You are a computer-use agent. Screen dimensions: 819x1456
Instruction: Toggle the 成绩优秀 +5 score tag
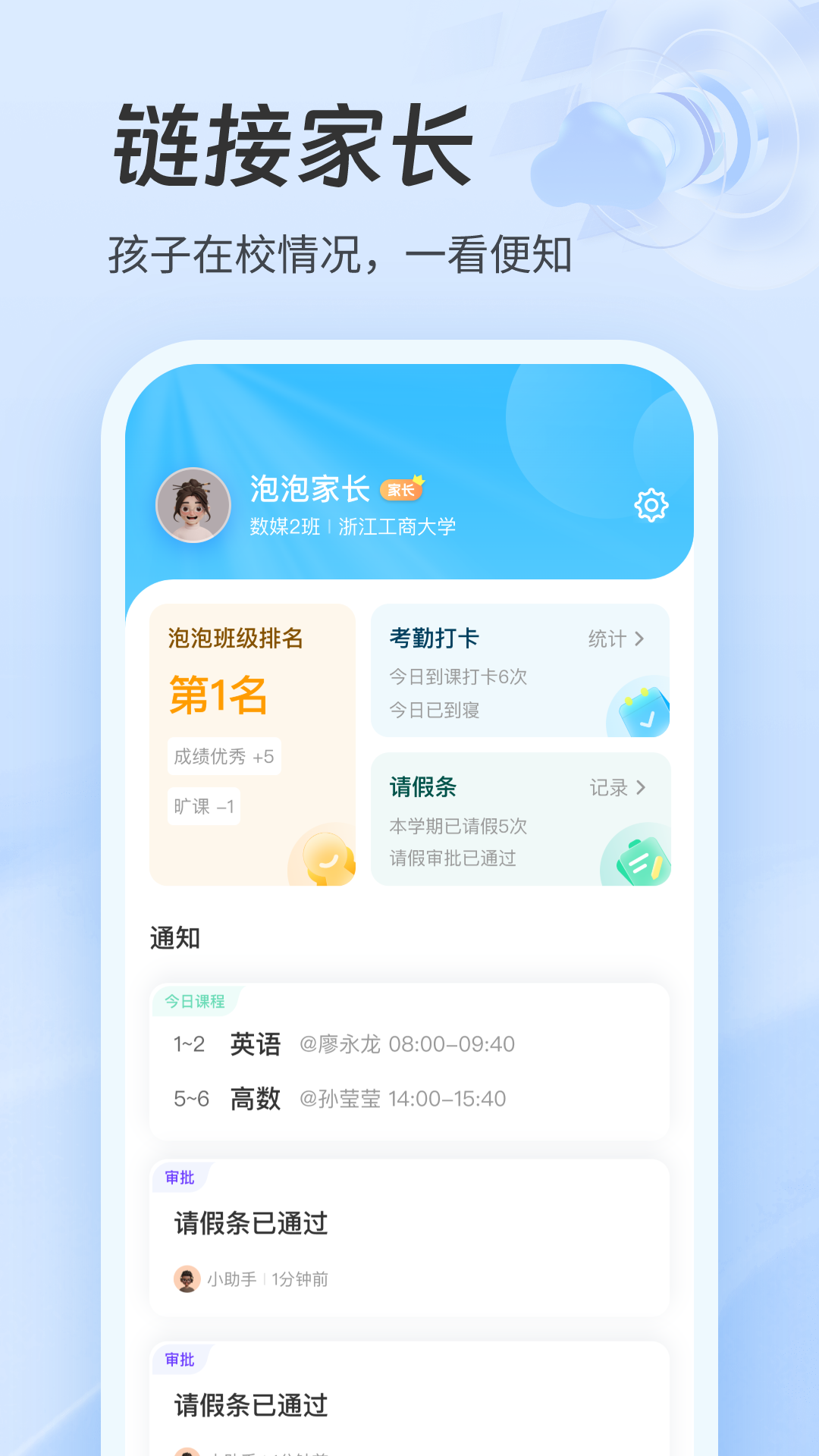tap(224, 756)
